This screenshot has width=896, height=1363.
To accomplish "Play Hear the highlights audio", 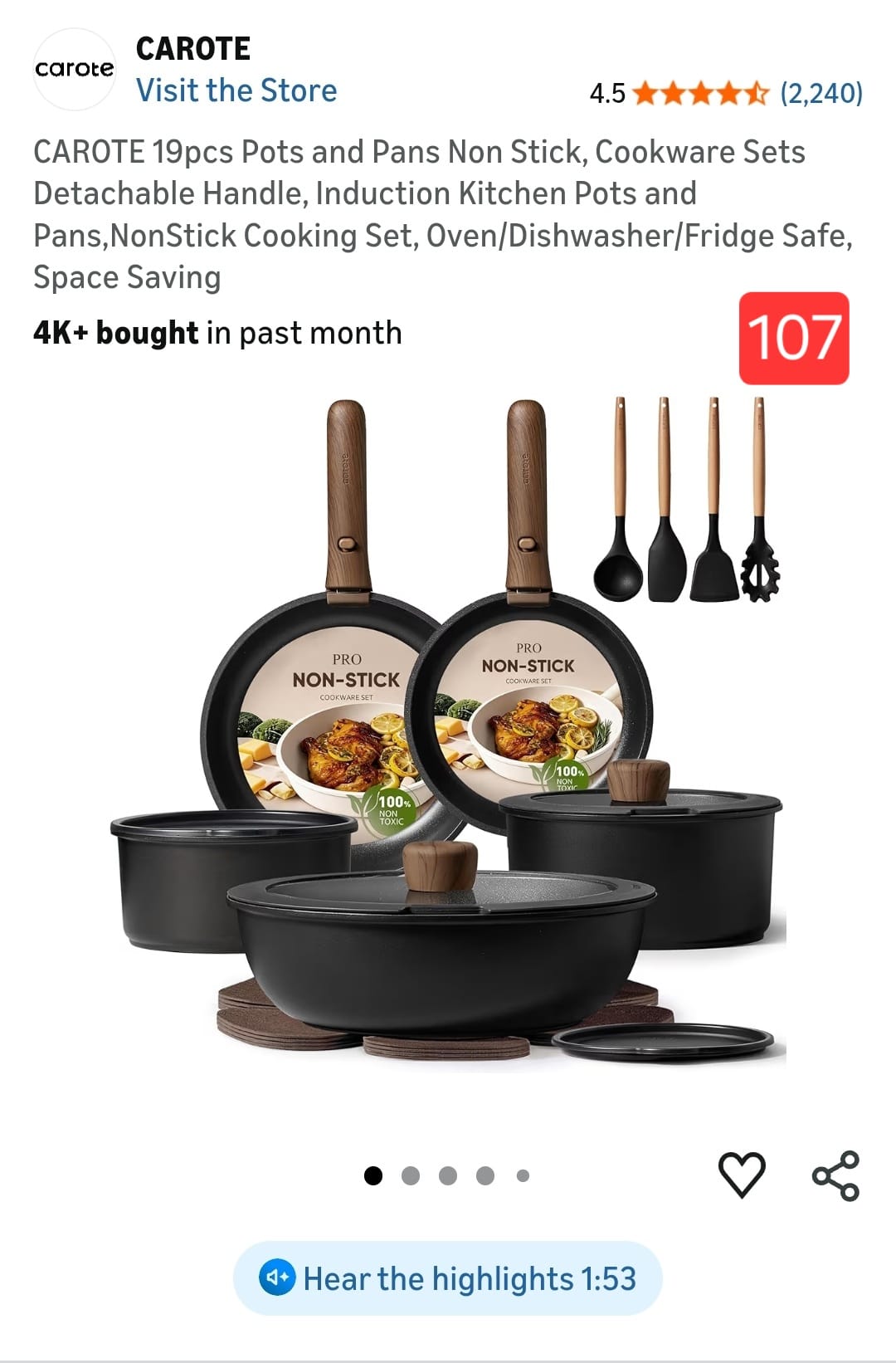I will [448, 1278].
